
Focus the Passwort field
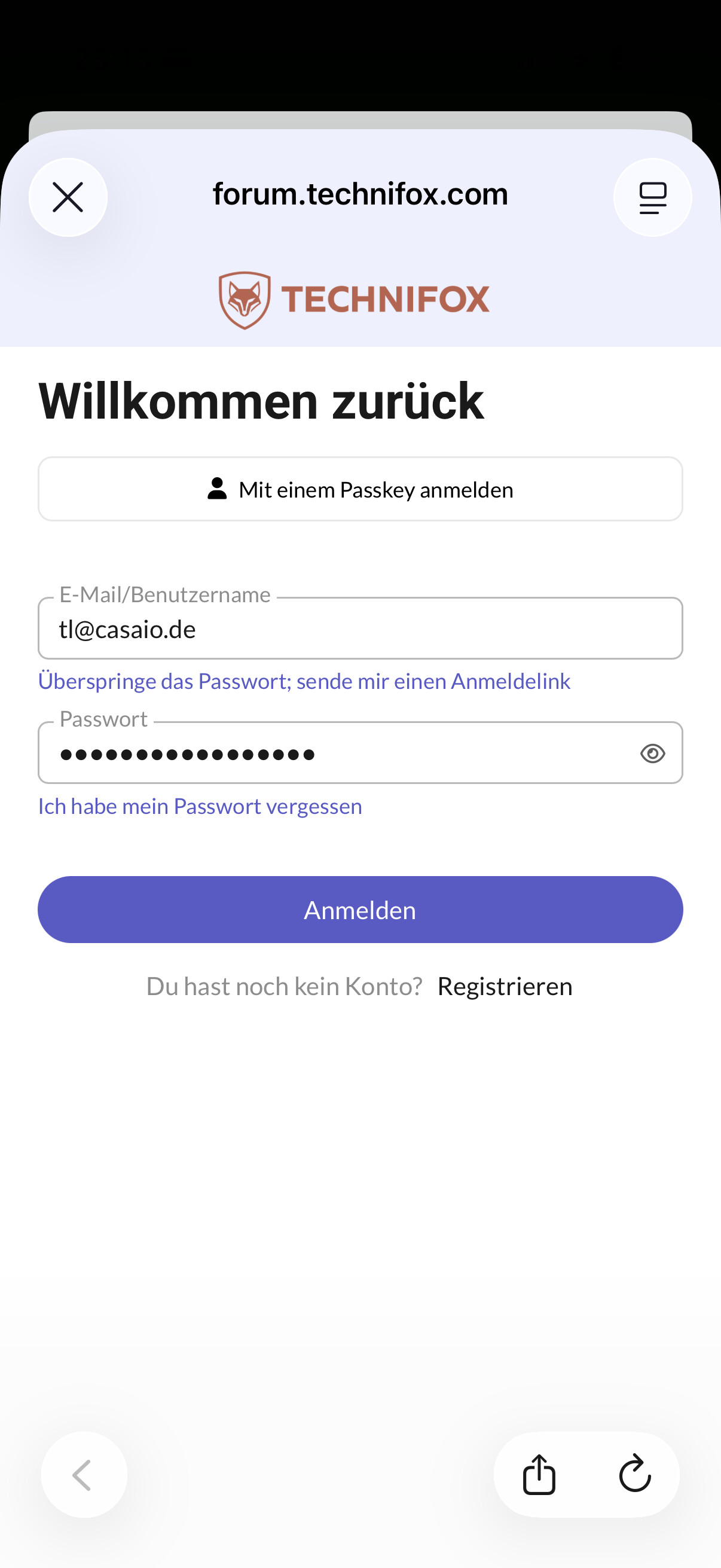tap(335, 754)
